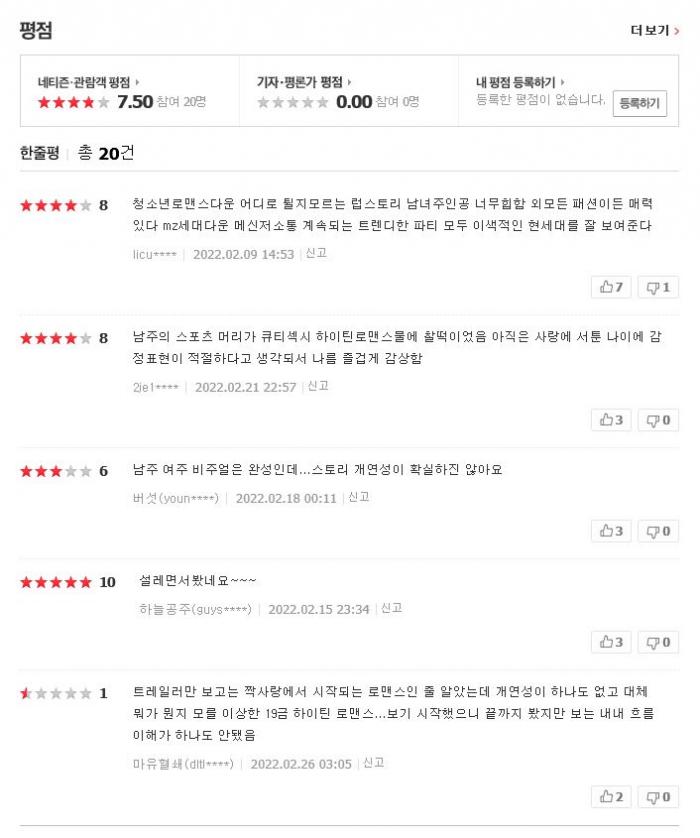The height and width of the screenshot is (838, 700).
Task: Report the review by licu****
Action: [x=316, y=254]
